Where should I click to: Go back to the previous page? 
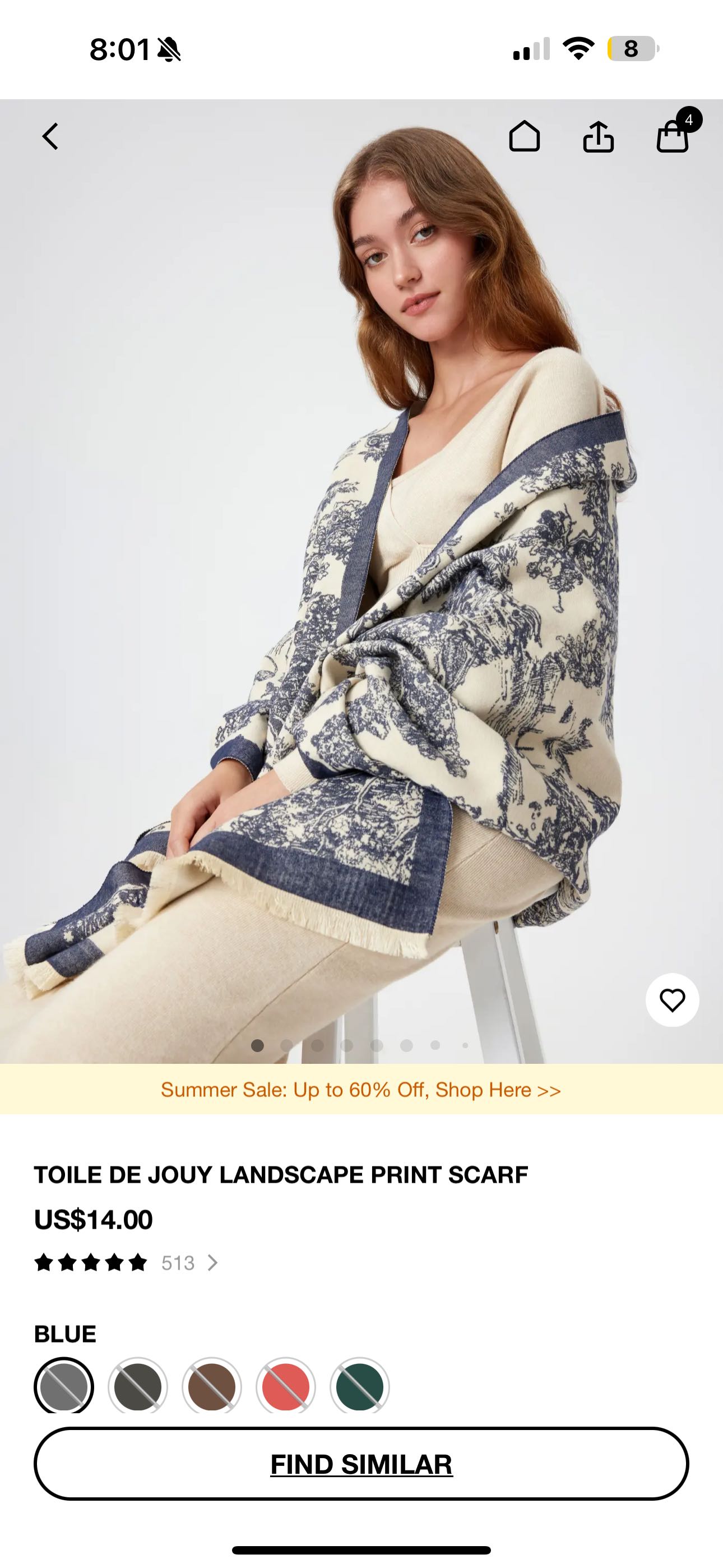click(x=50, y=136)
